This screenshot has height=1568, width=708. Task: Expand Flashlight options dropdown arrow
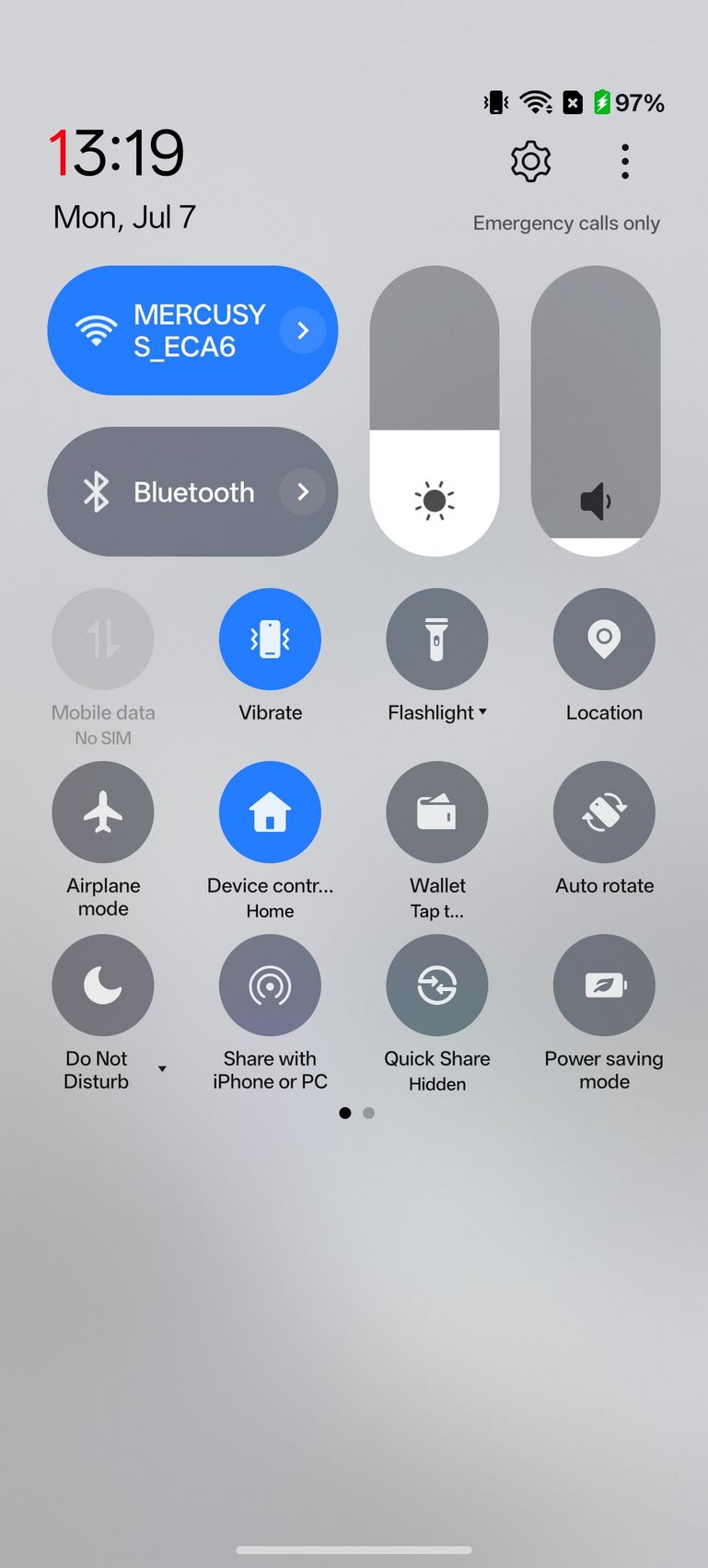point(483,712)
